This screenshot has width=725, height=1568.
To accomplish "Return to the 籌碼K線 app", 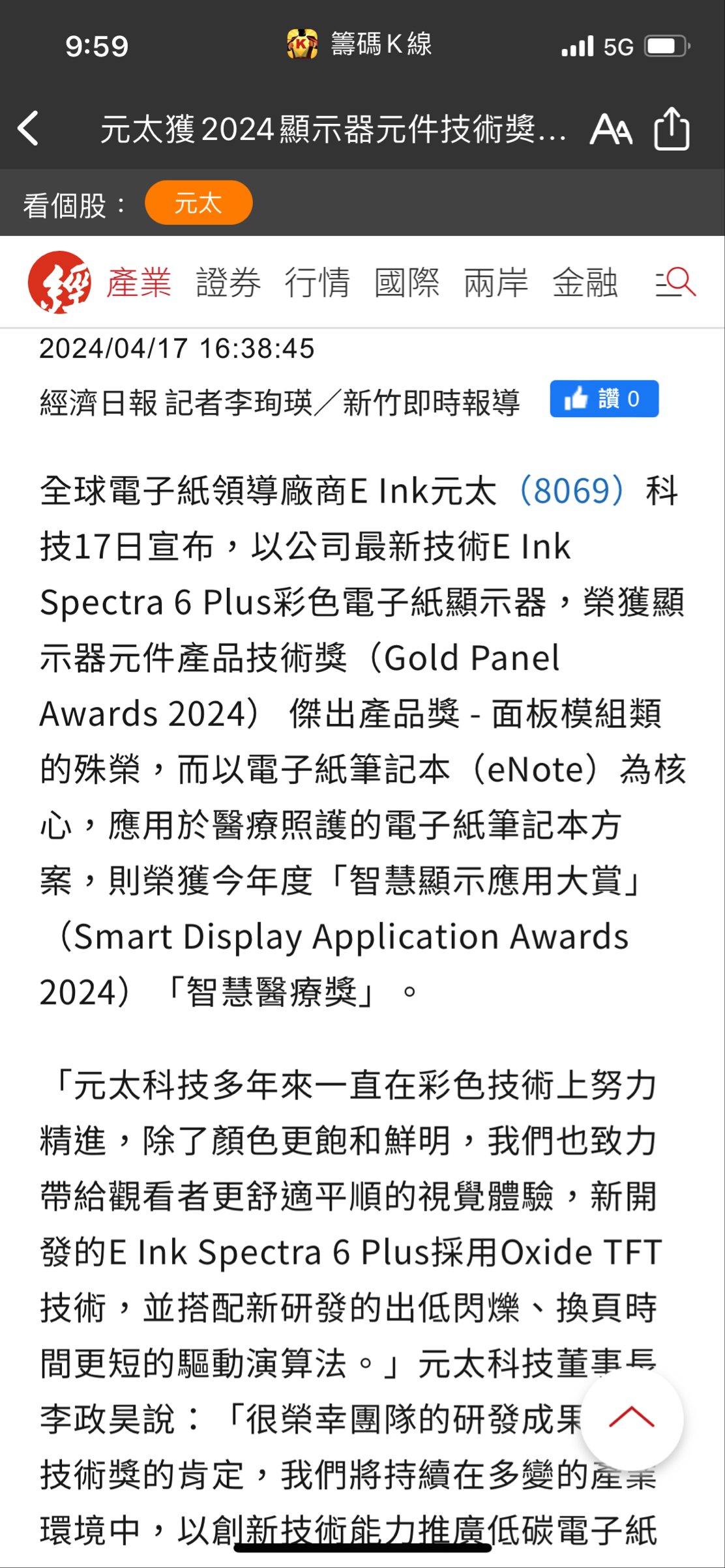I will pyautogui.click(x=360, y=44).
